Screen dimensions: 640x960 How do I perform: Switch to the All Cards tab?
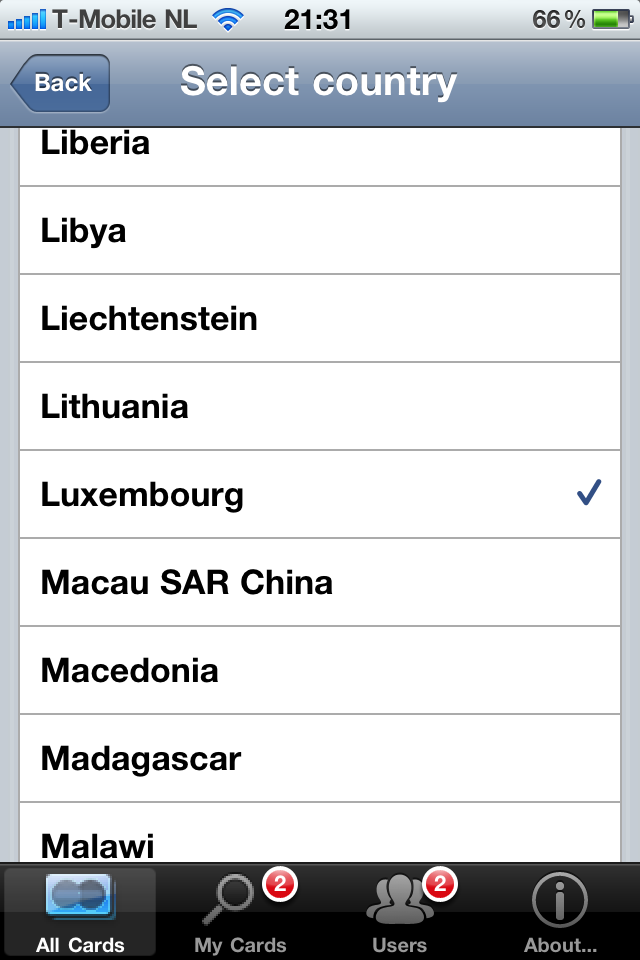80,912
